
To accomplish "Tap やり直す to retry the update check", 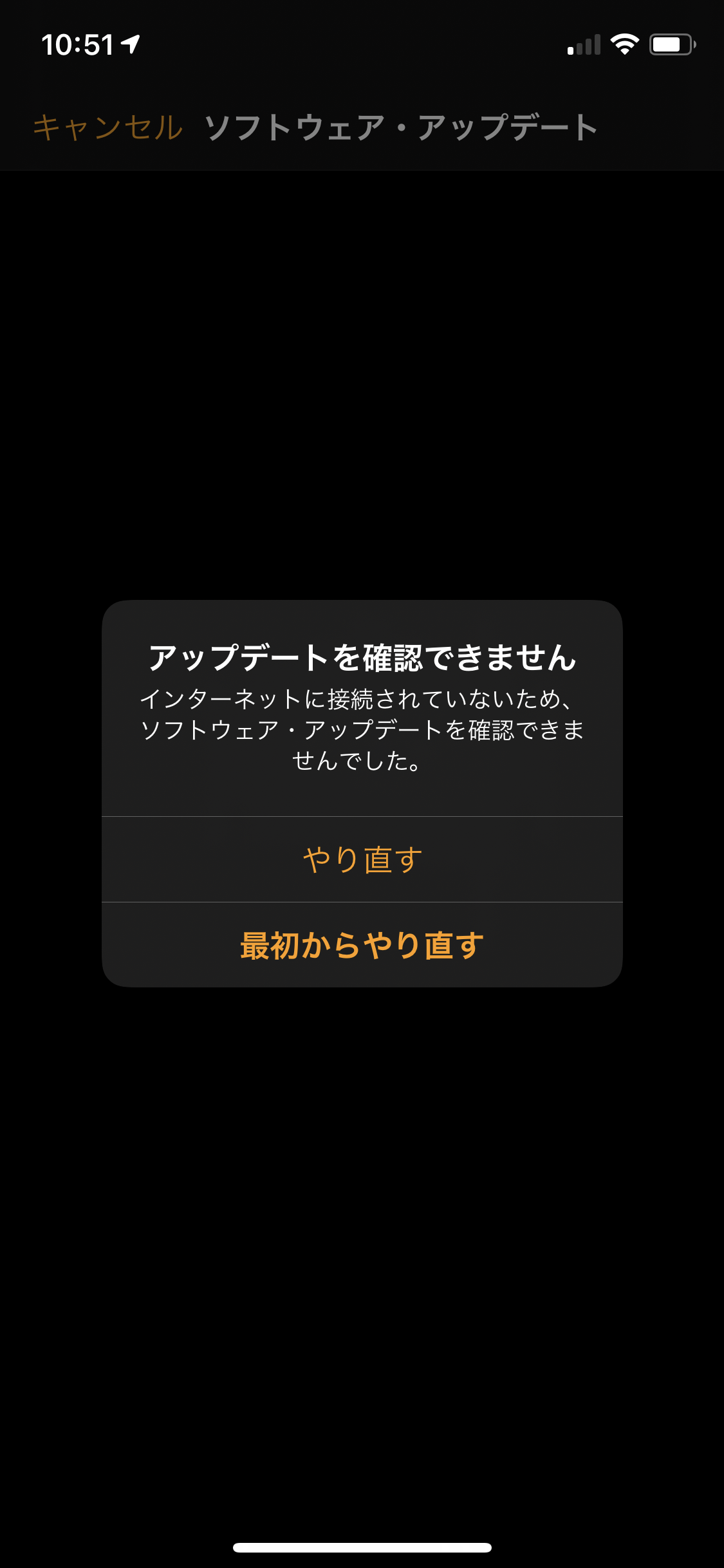I will (362, 860).
